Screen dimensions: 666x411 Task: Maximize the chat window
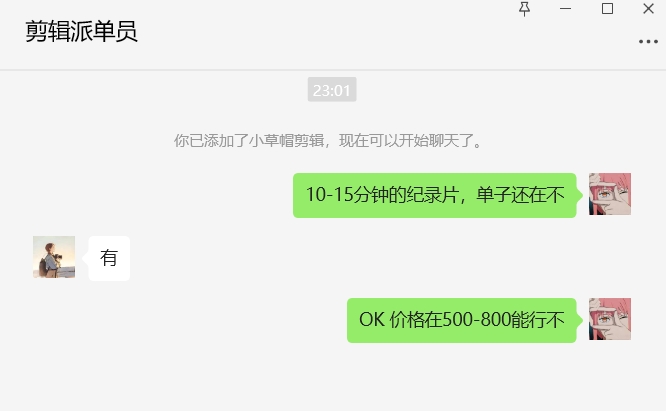[x=607, y=9]
